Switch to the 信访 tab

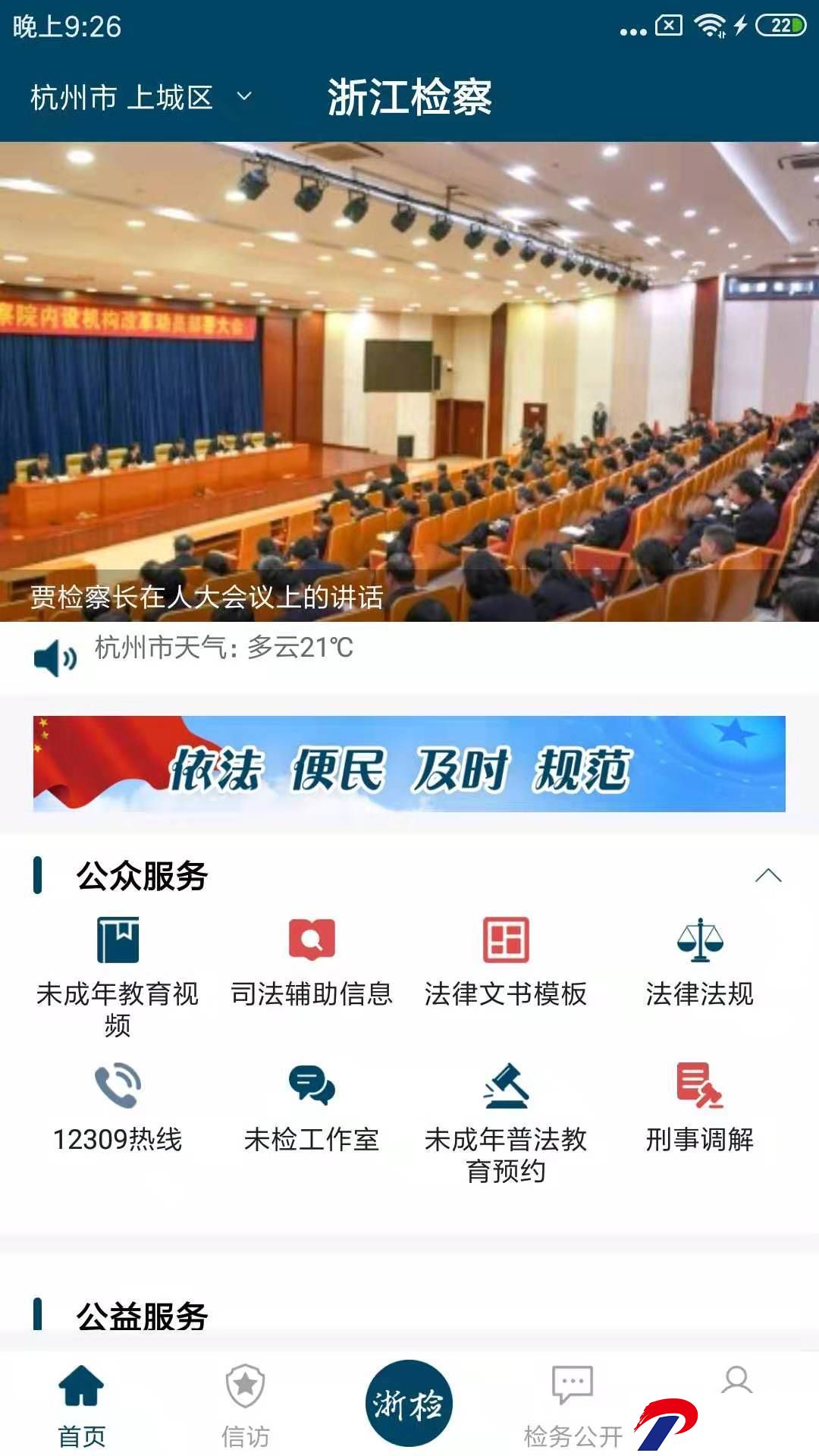pos(246,1404)
